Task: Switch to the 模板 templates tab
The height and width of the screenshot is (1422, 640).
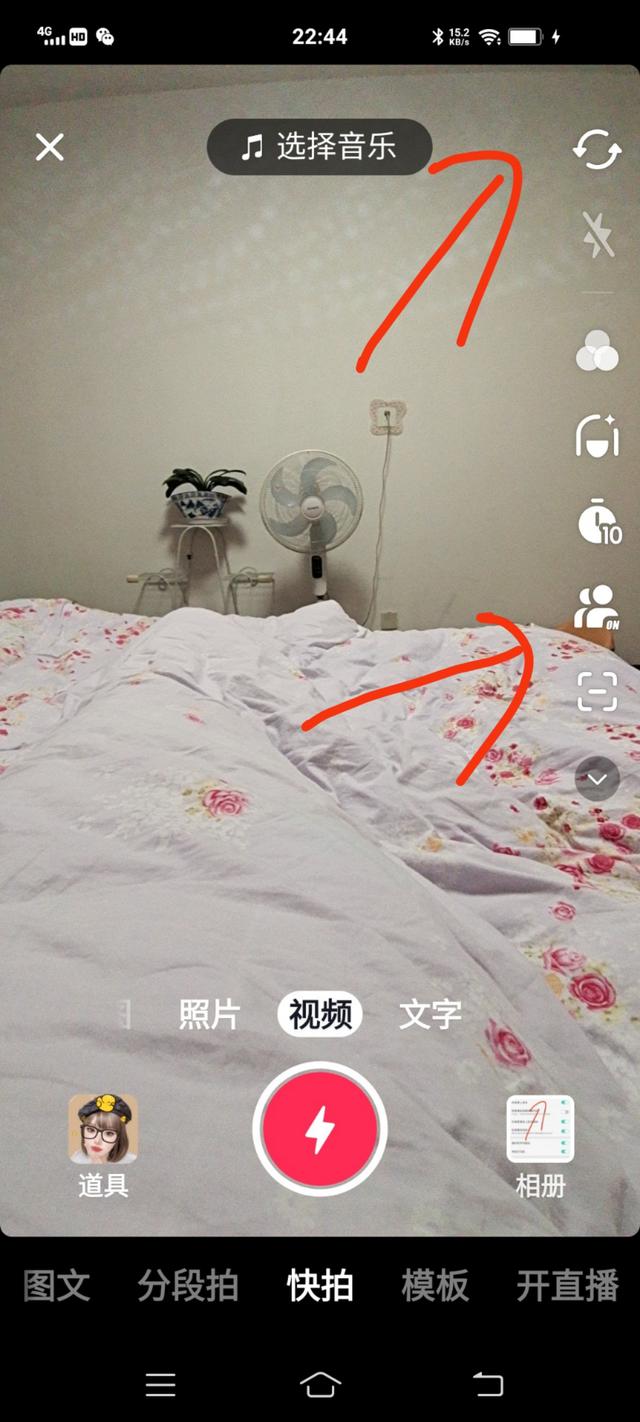Action: click(x=434, y=1285)
